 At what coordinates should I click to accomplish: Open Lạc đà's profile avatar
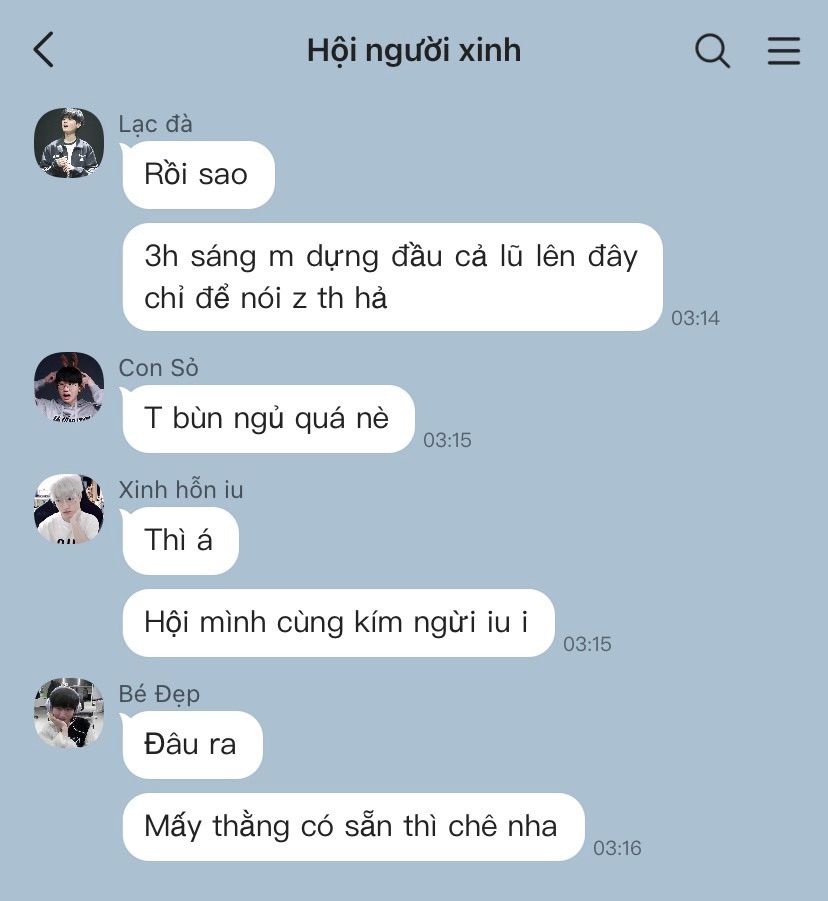click(69, 142)
